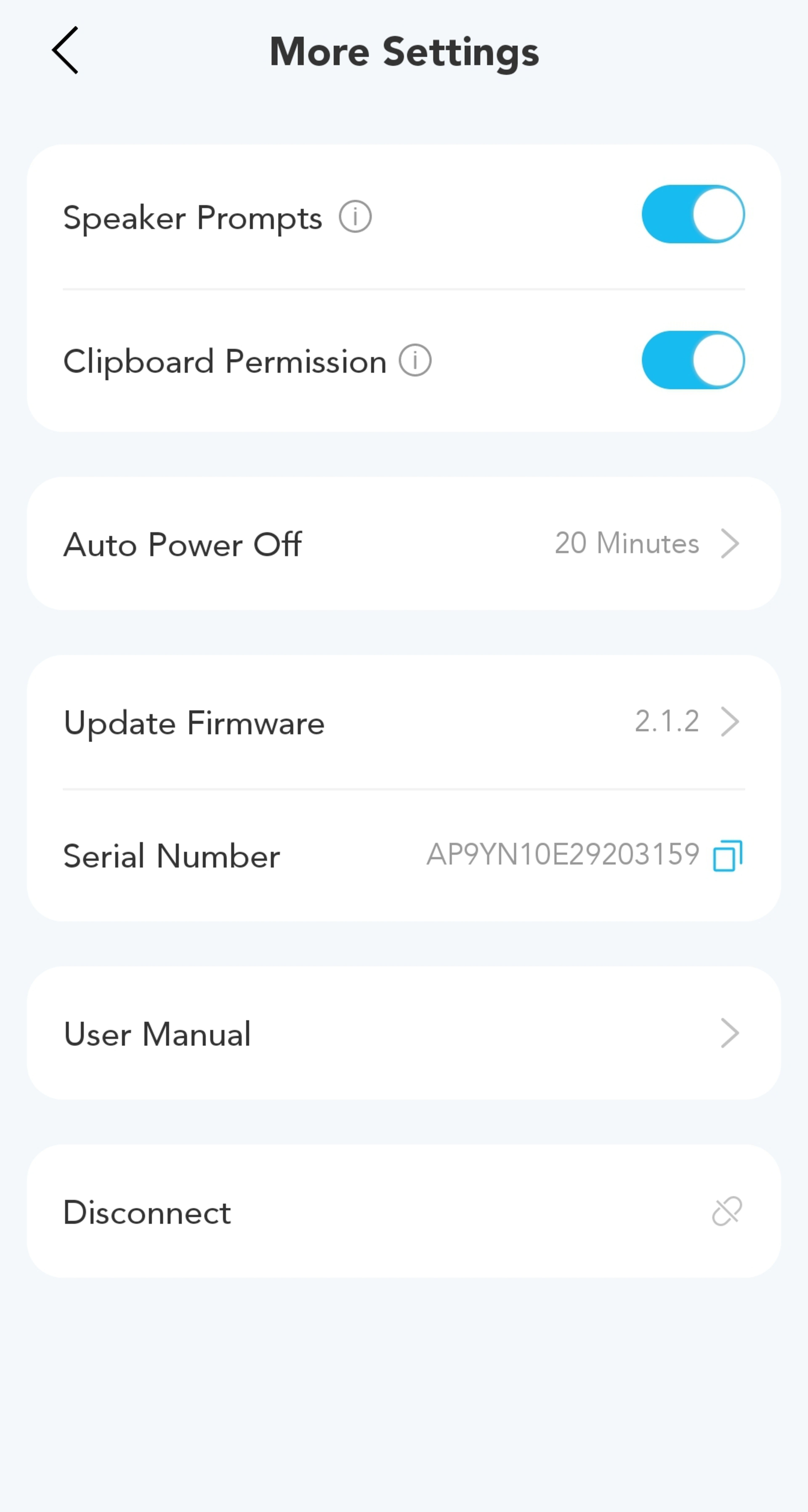This screenshot has height=1512, width=808.
Task: Copy the serial number
Action: coord(728,856)
